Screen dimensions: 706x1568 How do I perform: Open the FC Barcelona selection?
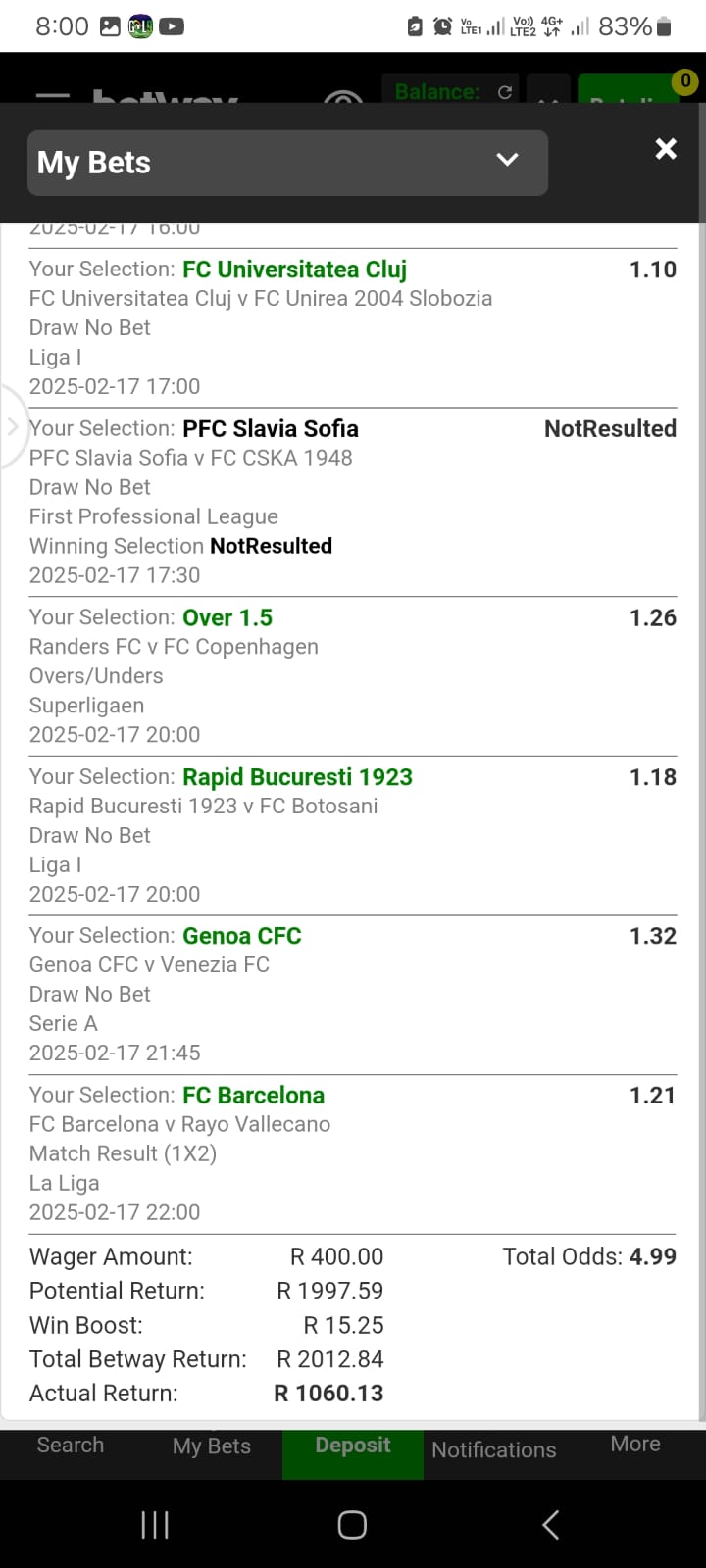pos(254,1095)
